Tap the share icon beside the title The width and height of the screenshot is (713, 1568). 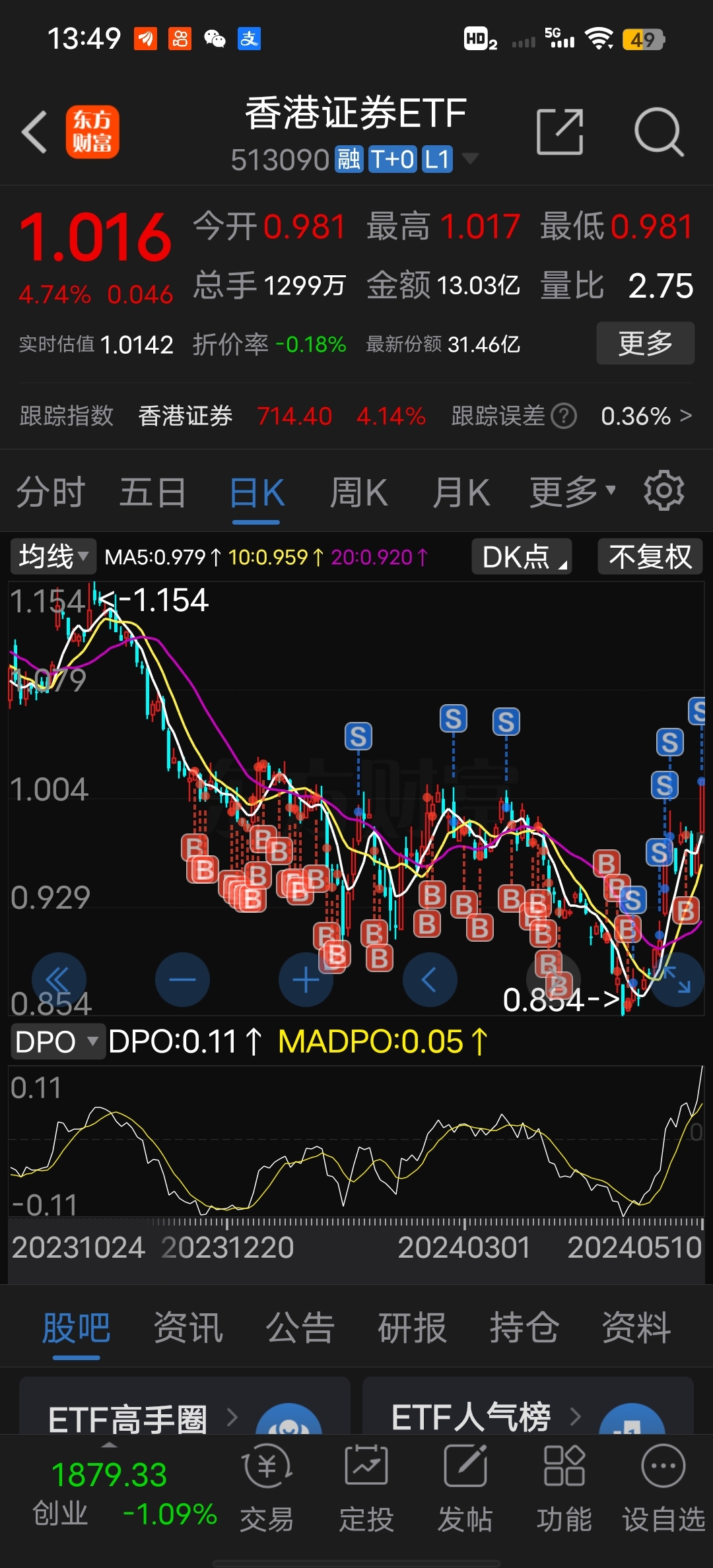[x=560, y=131]
